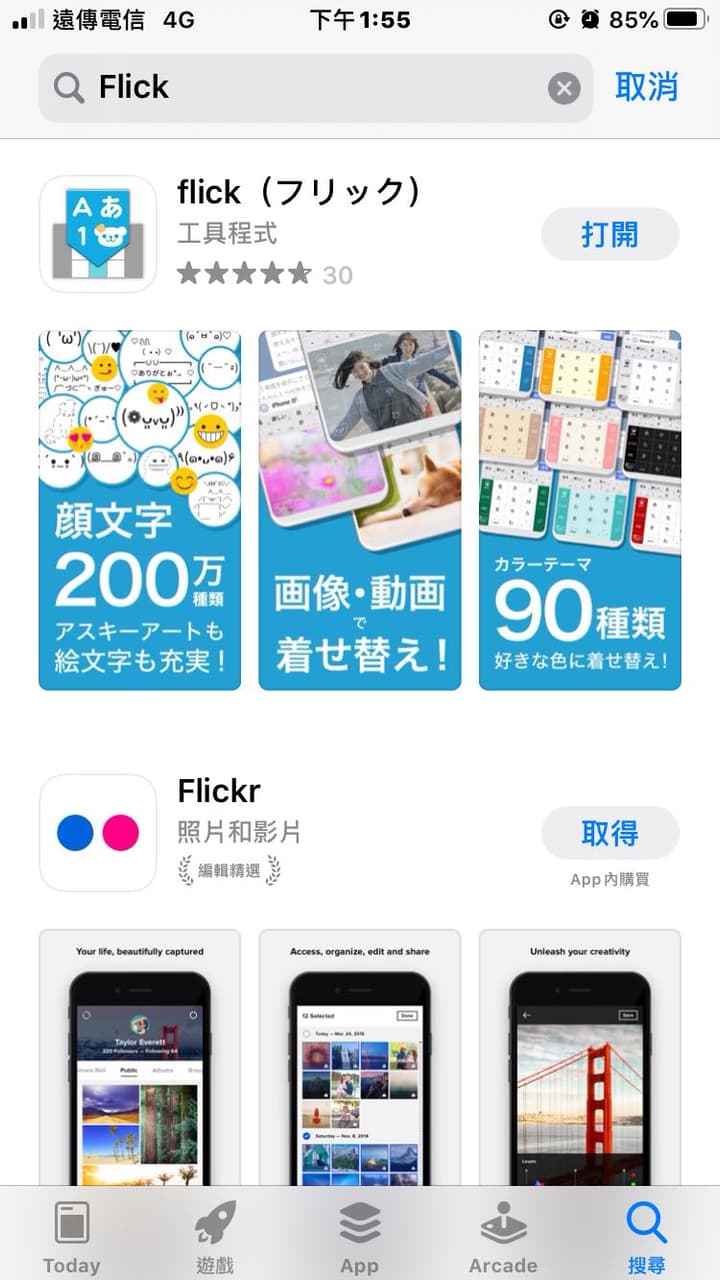This screenshot has width=720, height=1280.
Task: View the 顔文字 200万 screenshot
Action: click(x=140, y=510)
